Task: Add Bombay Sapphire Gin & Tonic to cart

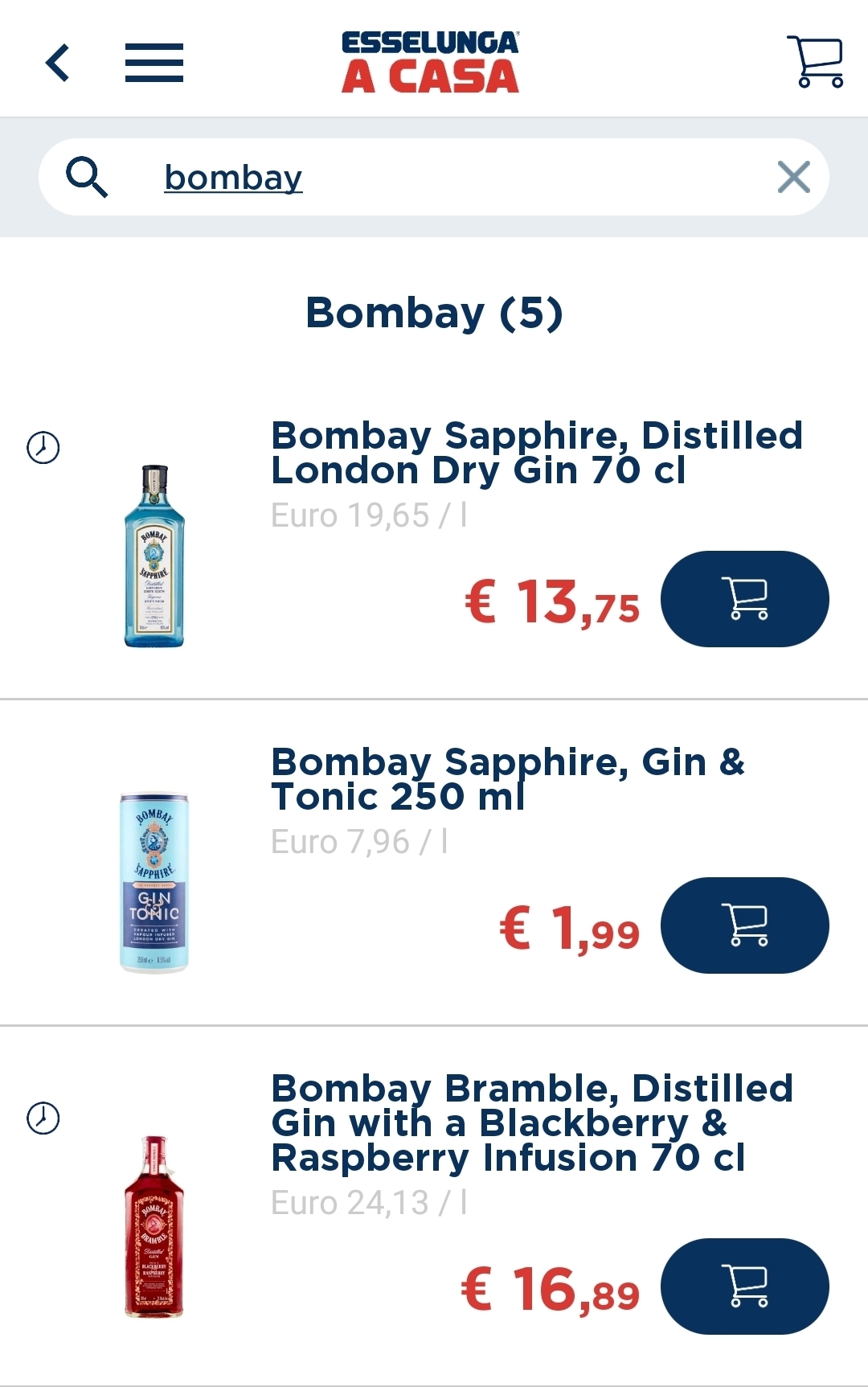Action: [744, 925]
